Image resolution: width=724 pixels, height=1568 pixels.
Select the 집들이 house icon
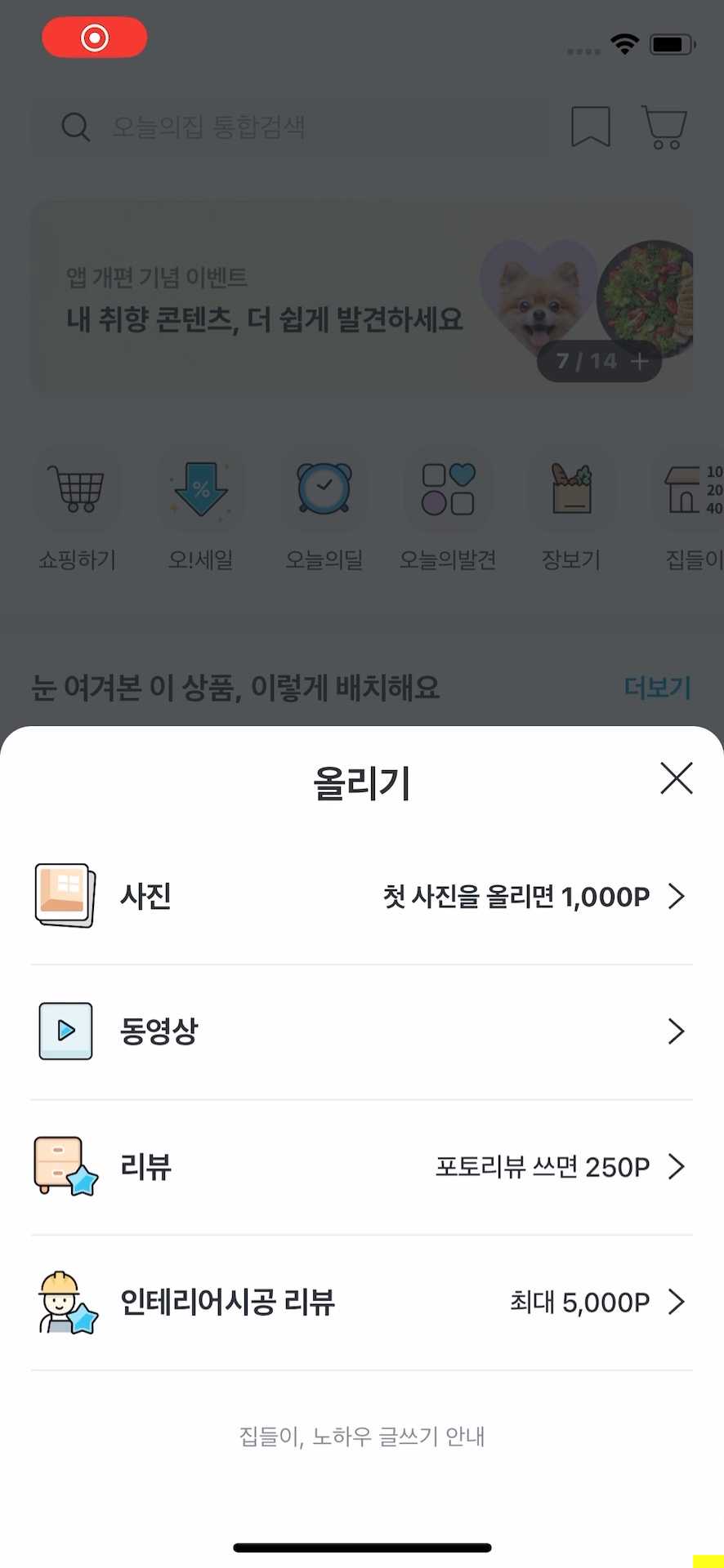click(x=686, y=488)
